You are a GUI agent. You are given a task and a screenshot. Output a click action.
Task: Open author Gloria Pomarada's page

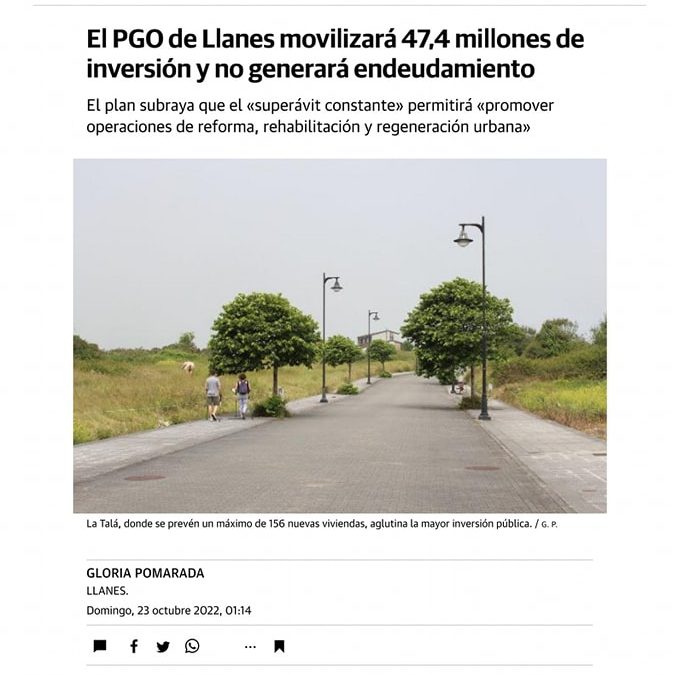point(145,573)
